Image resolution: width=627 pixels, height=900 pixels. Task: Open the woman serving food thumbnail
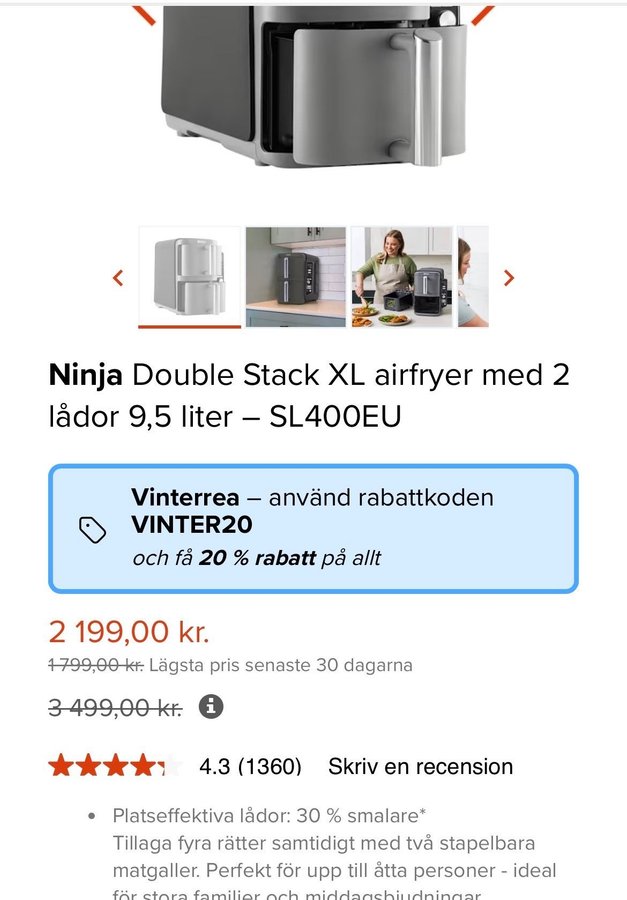401,276
